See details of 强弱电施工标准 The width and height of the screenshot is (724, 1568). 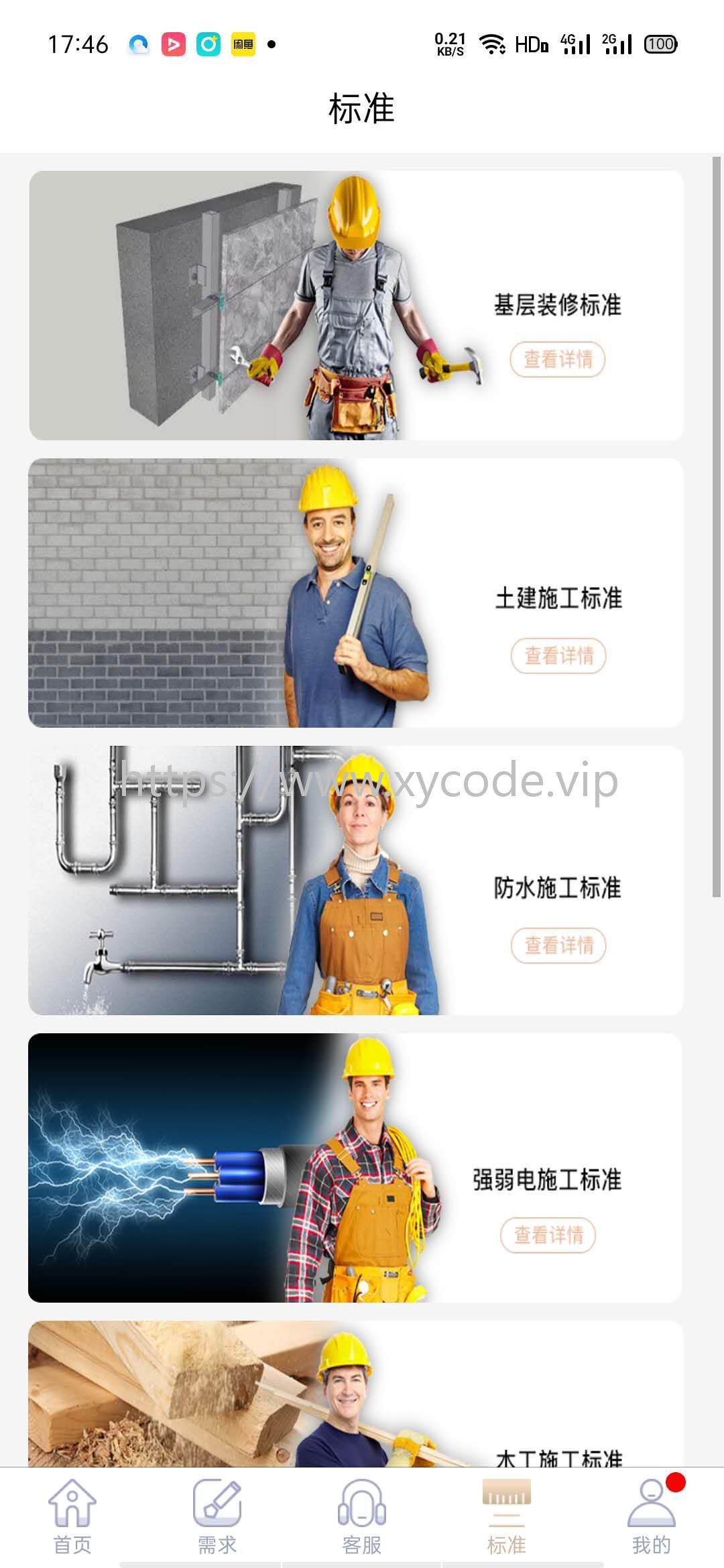pos(548,1235)
